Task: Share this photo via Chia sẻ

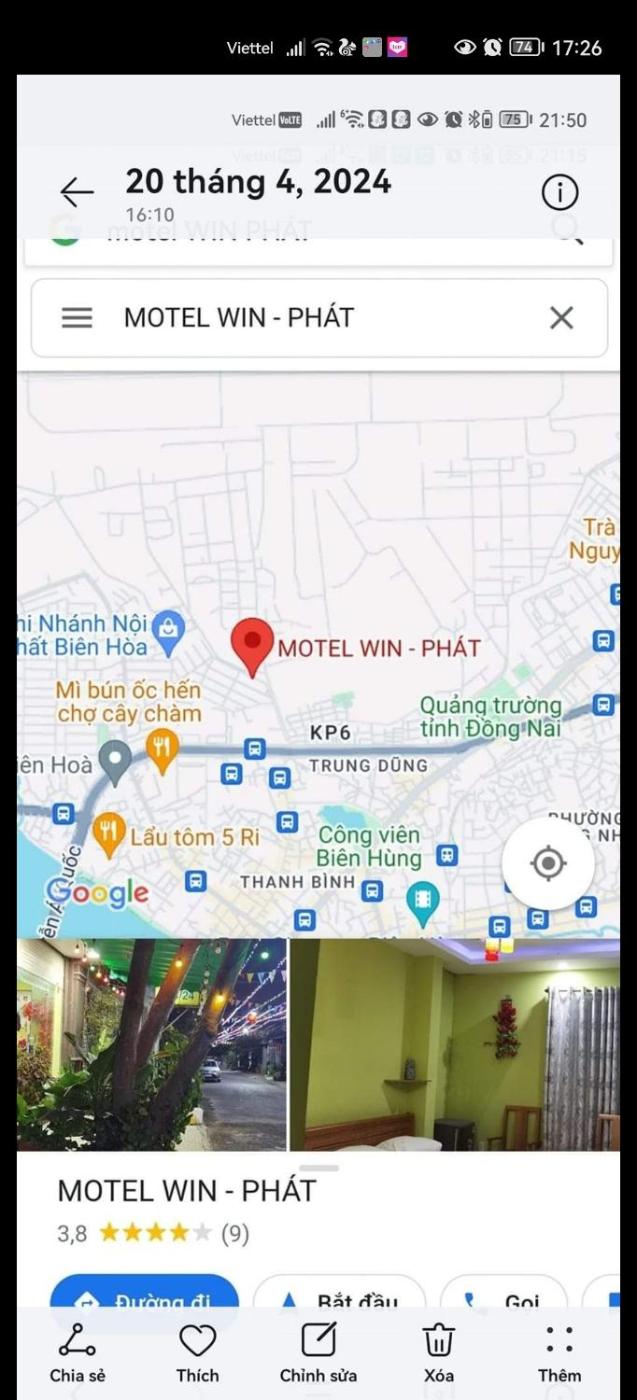Action: (x=77, y=1353)
